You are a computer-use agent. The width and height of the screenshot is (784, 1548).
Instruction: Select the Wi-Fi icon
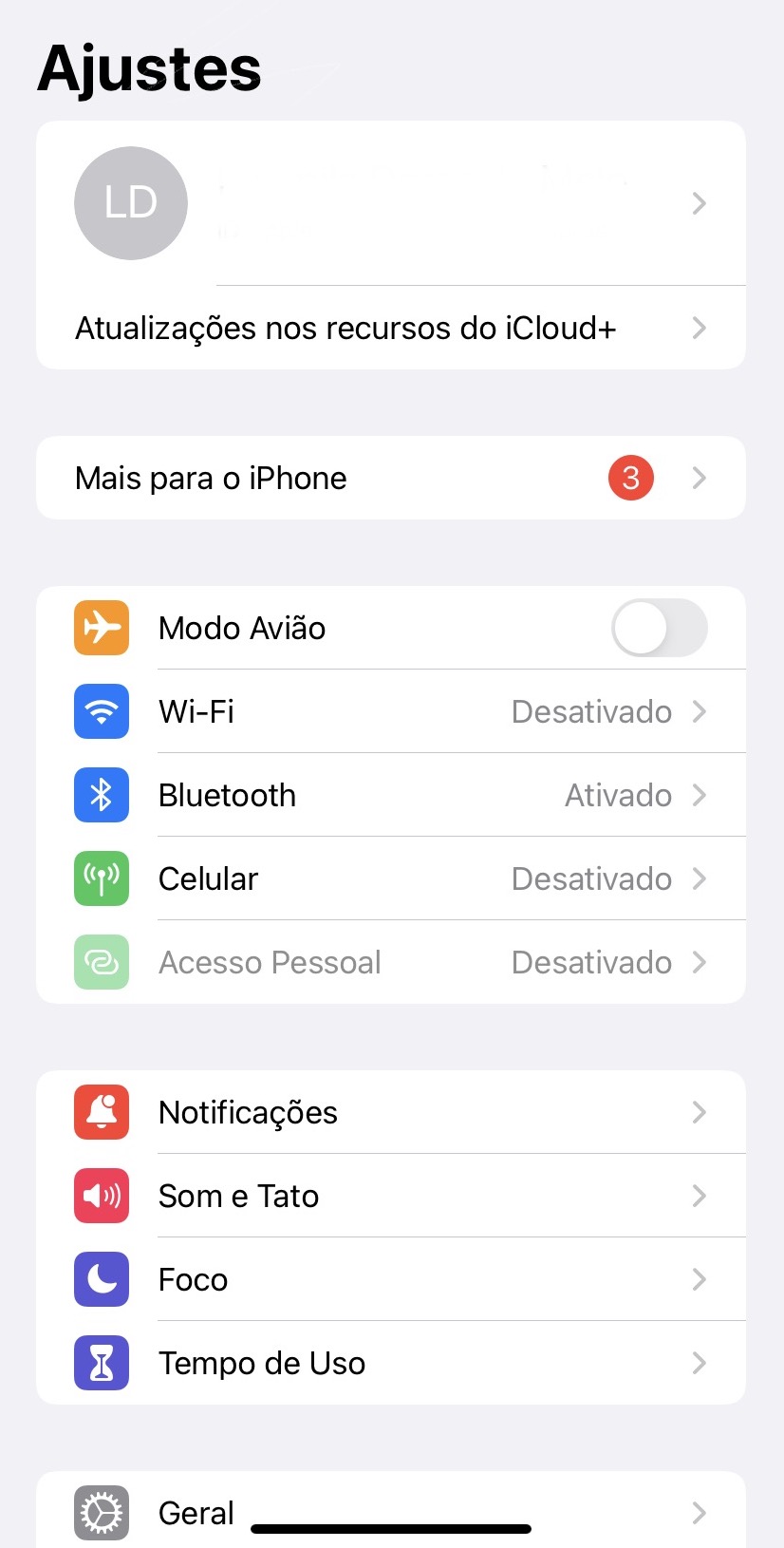pos(101,711)
